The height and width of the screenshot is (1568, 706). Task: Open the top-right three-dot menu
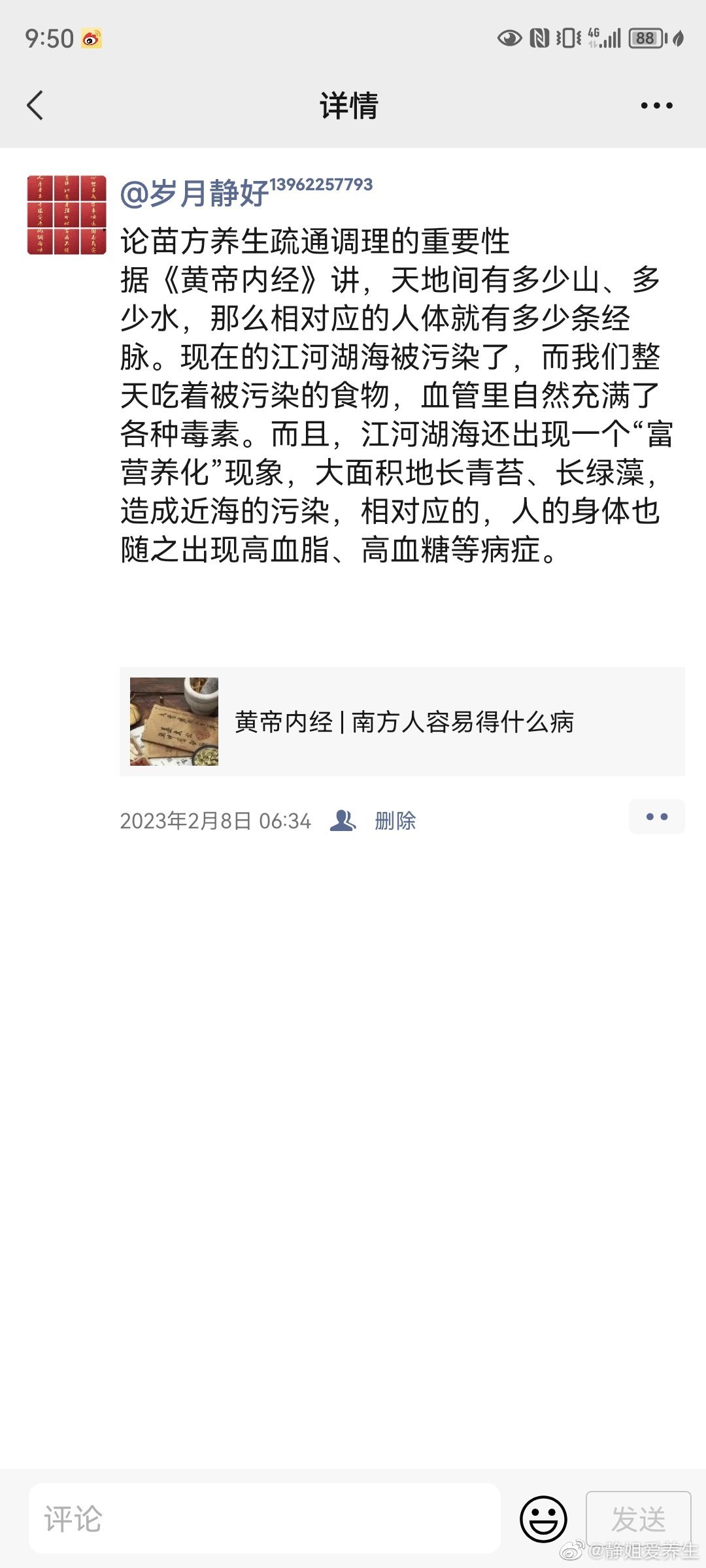click(x=656, y=105)
